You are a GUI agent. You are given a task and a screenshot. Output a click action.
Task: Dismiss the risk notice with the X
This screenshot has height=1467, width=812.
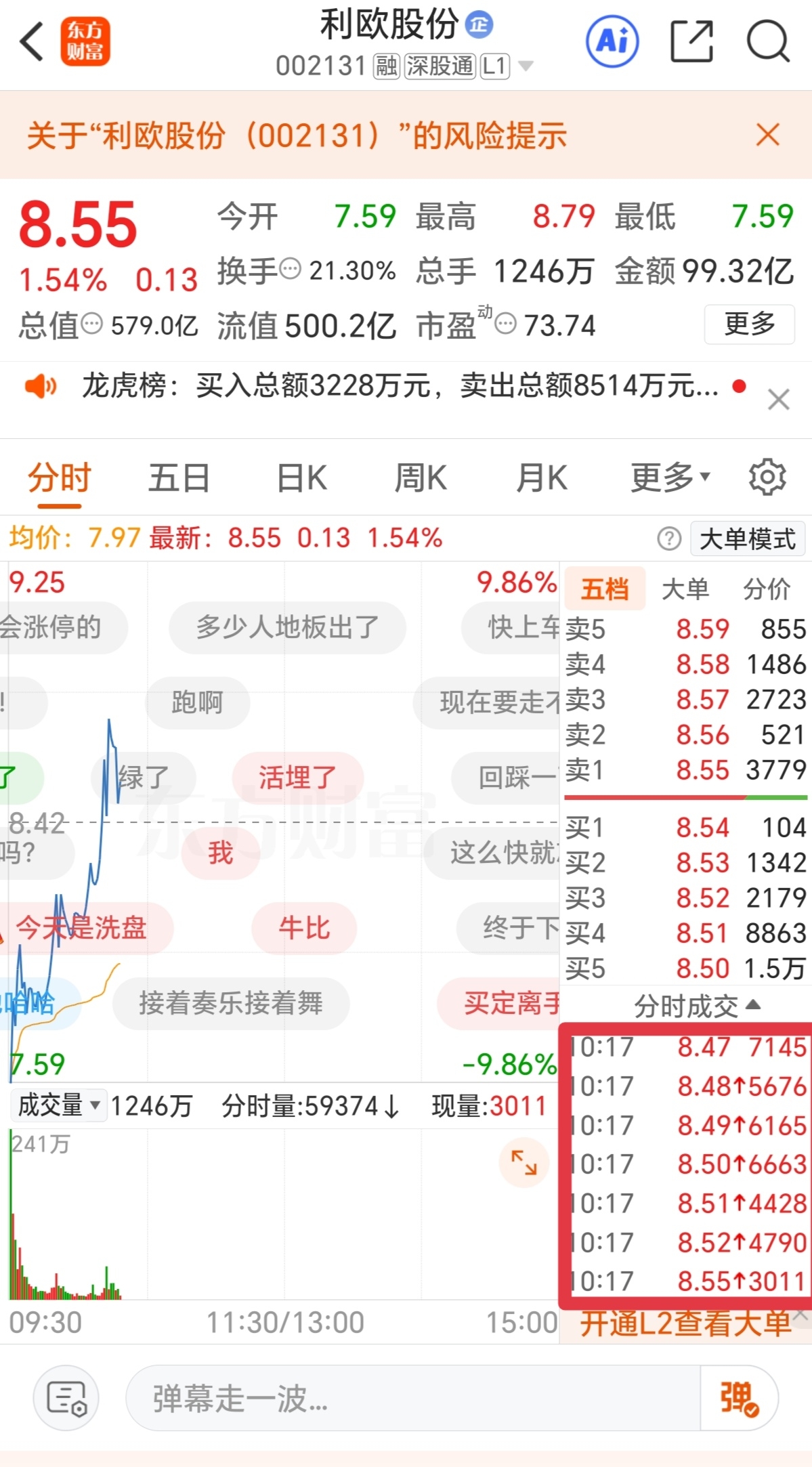pos(767,135)
